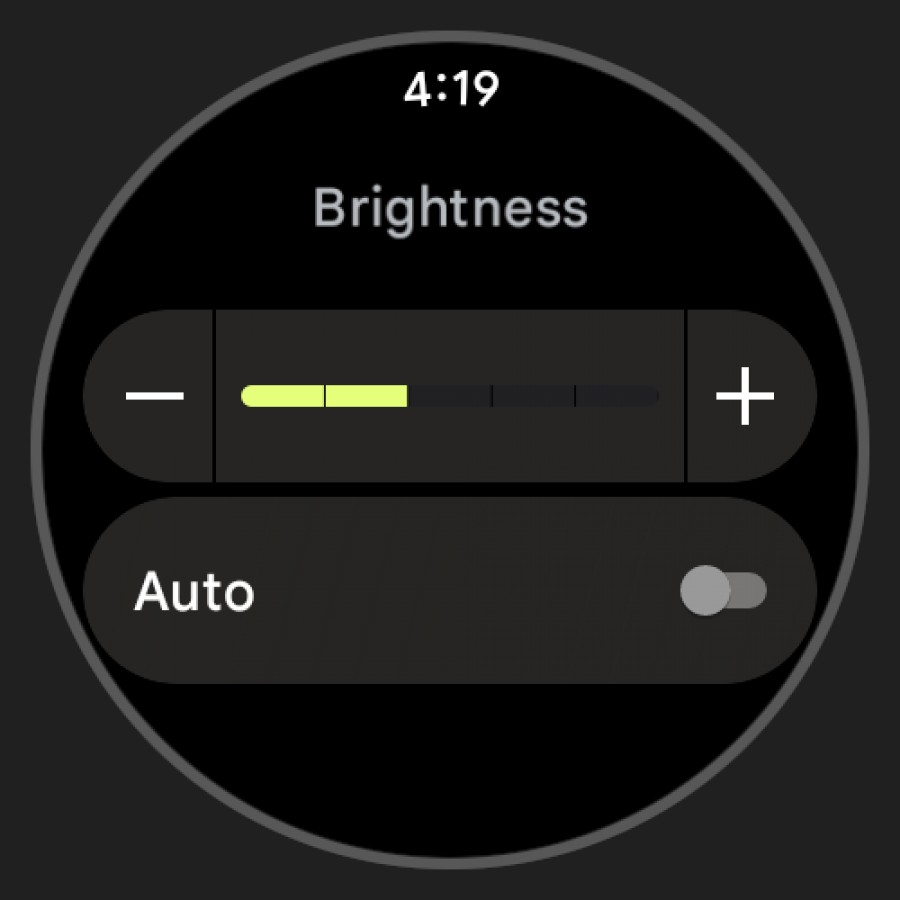This screenshot has width=900, height=900.
Task: Decrease brightness with the minus button
Action: tap(154, 396)
